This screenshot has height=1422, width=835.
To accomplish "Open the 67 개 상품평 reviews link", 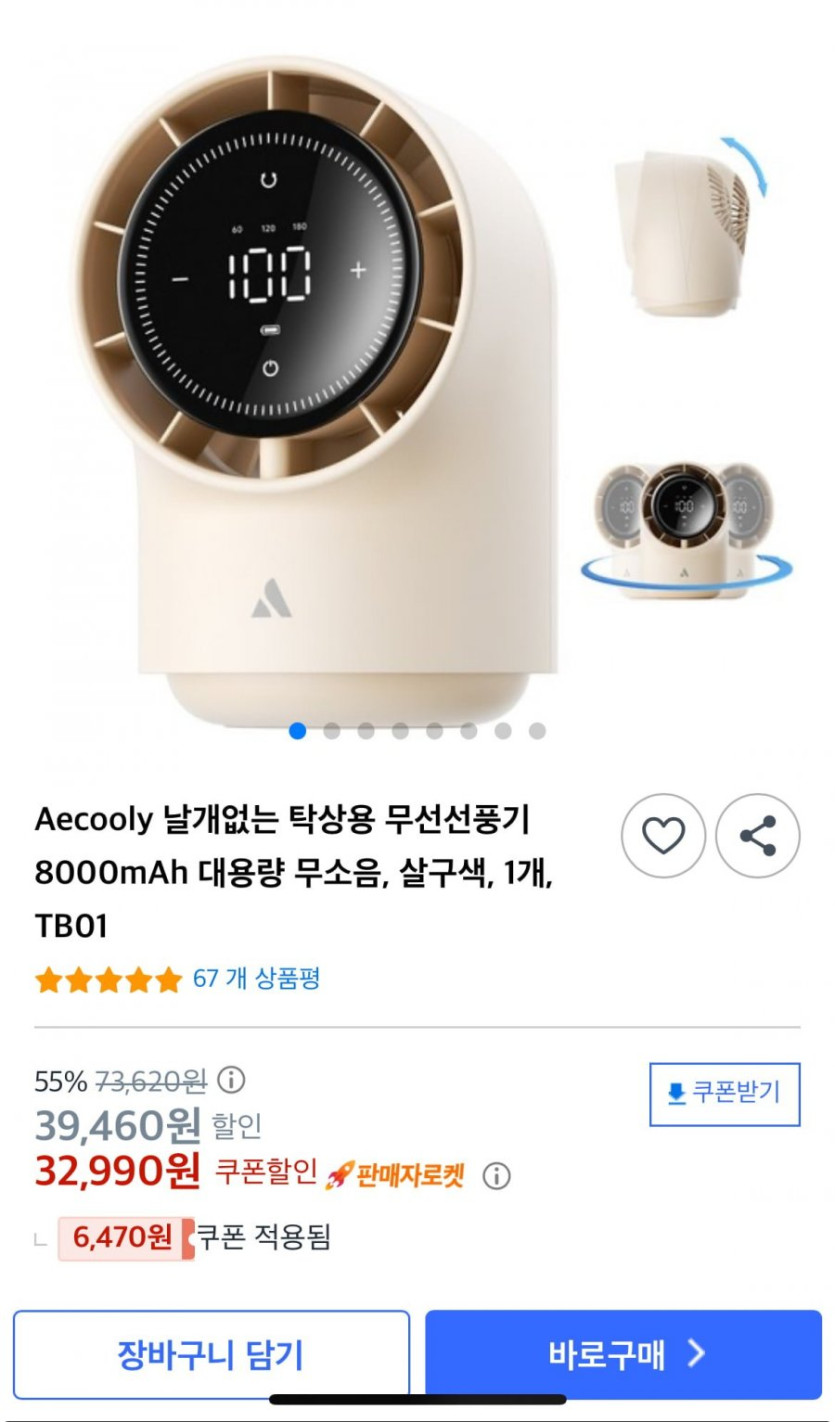I will [x=256, y=978].
